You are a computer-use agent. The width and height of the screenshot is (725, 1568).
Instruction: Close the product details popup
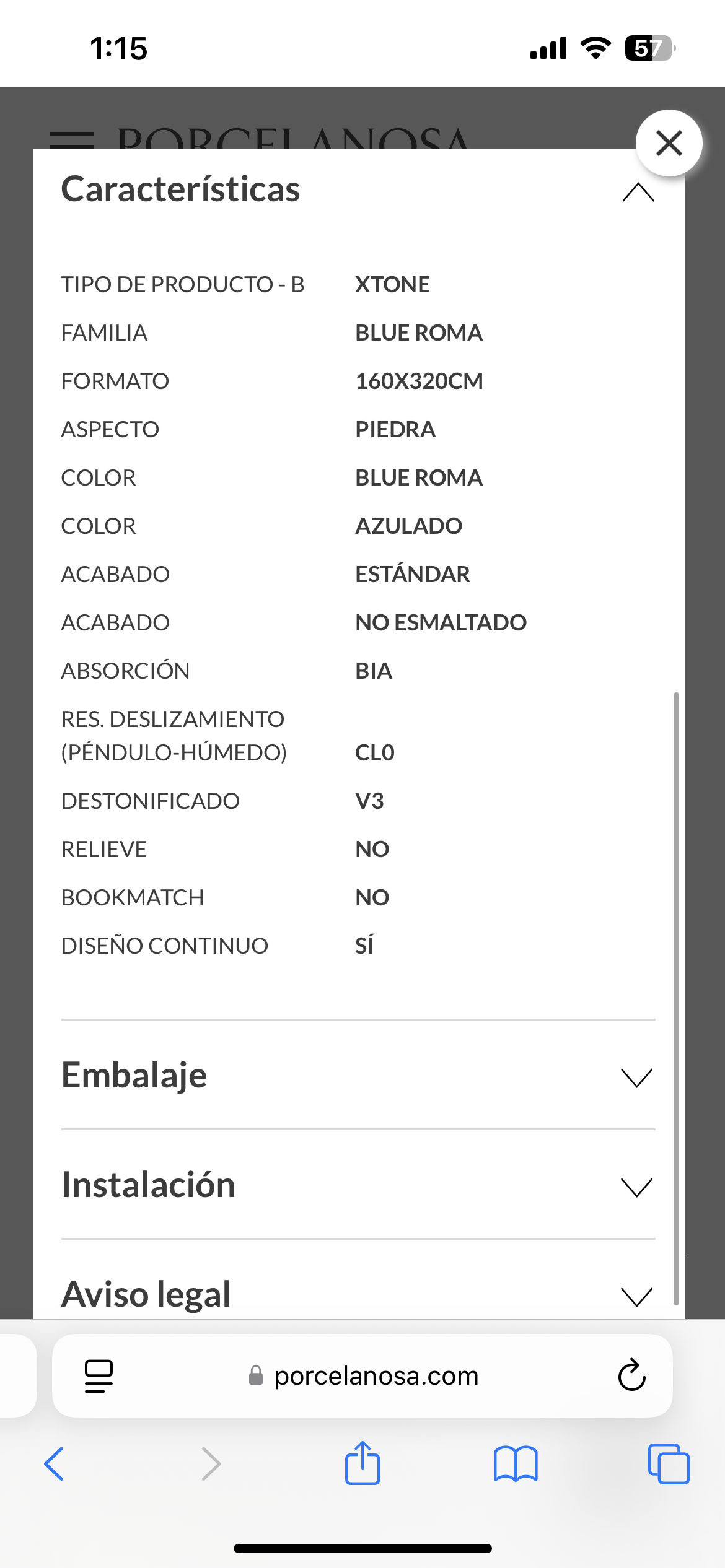669,143
